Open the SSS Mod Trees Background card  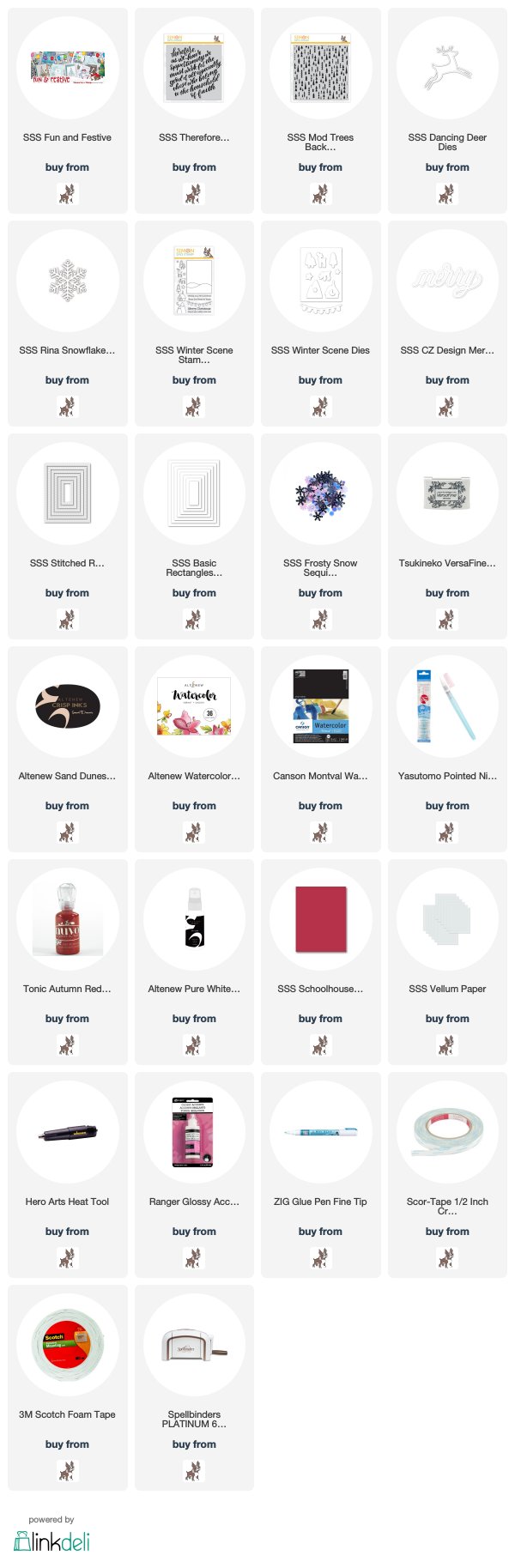tap(320, 69)
